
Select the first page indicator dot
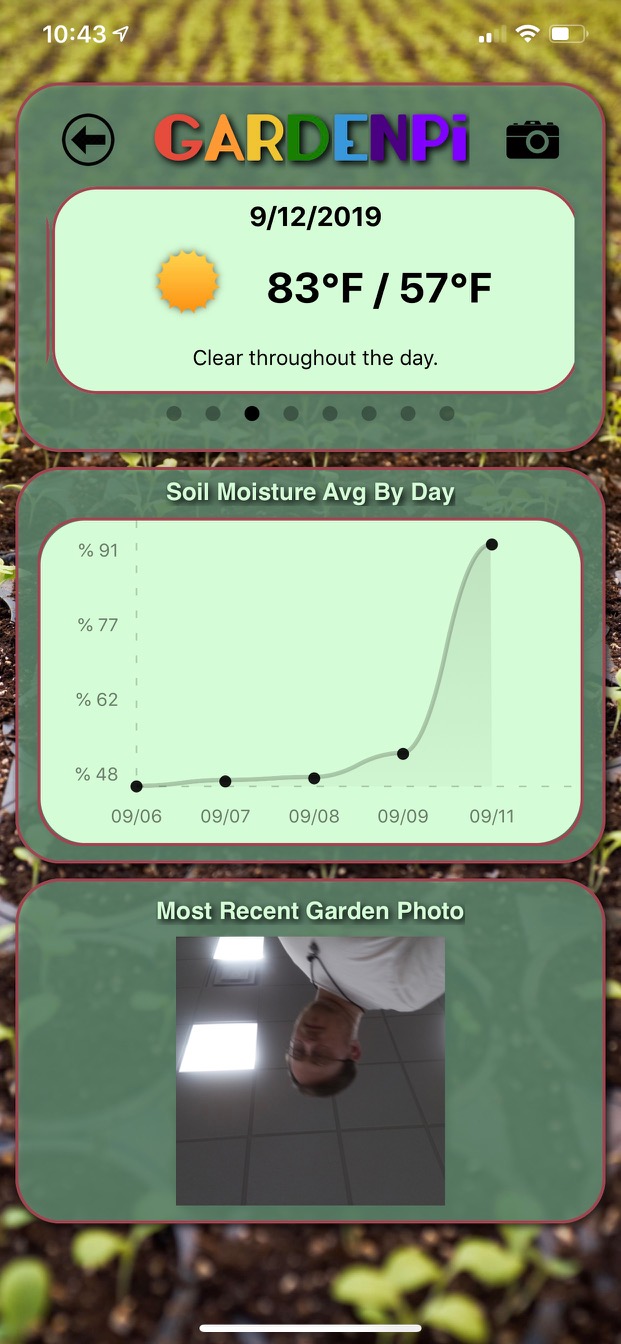pos(174,413)
